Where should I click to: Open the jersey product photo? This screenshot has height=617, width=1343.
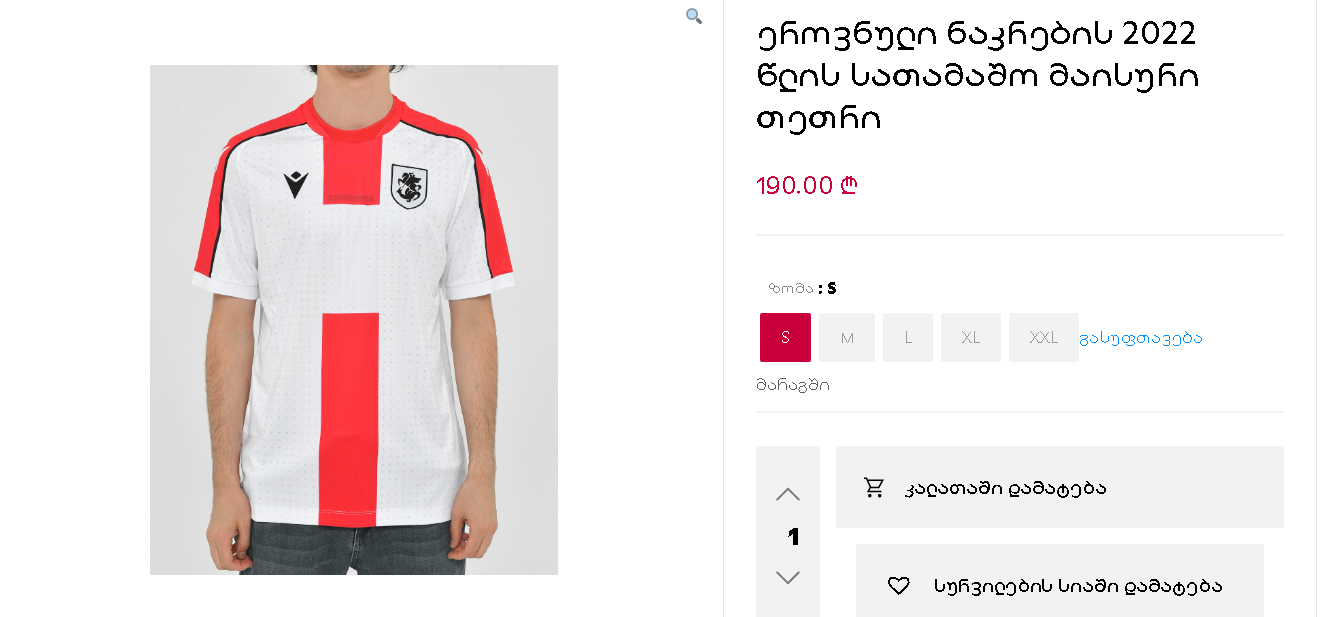click(354, 320)
